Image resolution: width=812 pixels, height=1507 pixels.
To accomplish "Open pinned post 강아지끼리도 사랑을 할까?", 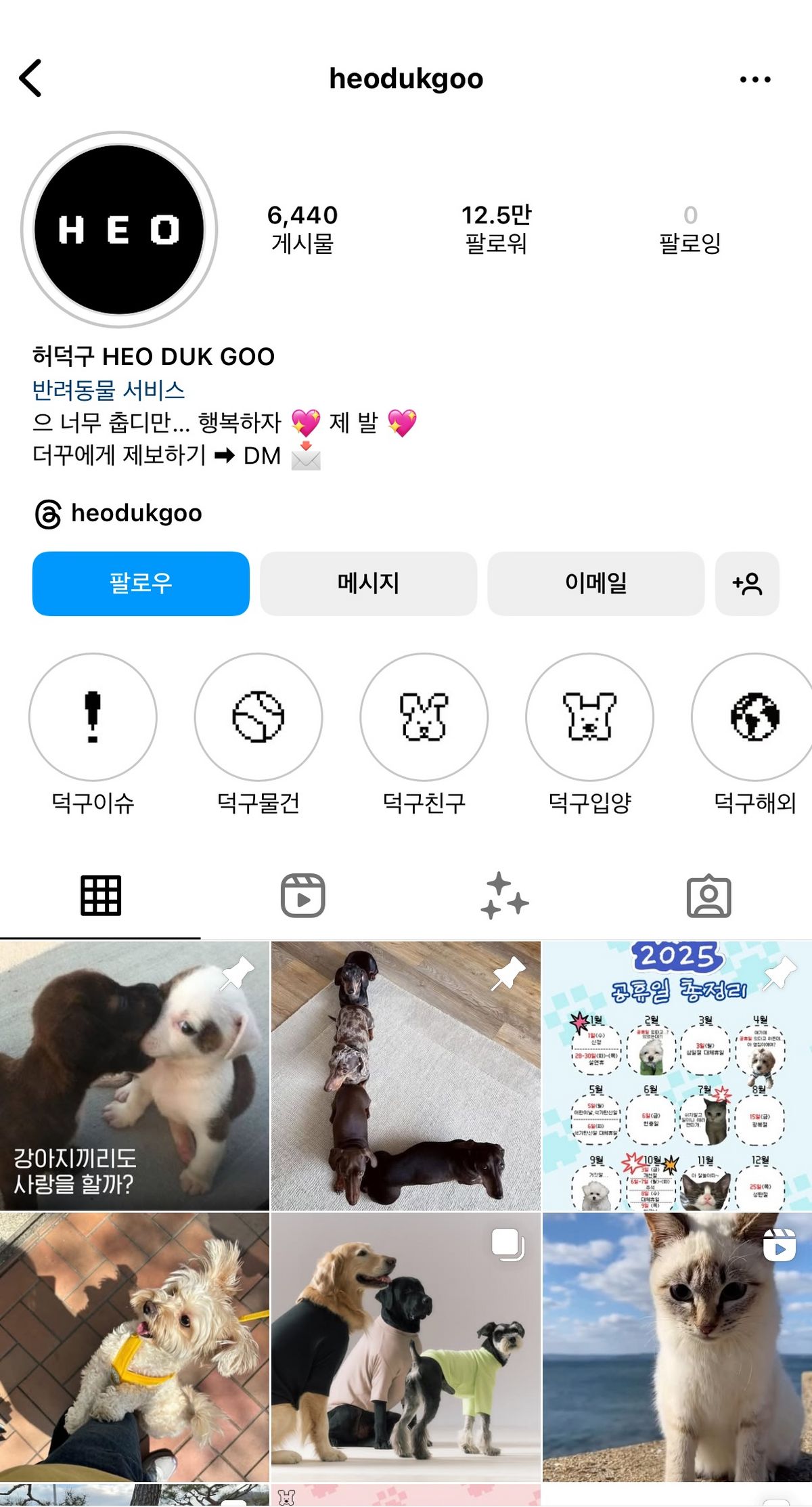I will 134,1076.
